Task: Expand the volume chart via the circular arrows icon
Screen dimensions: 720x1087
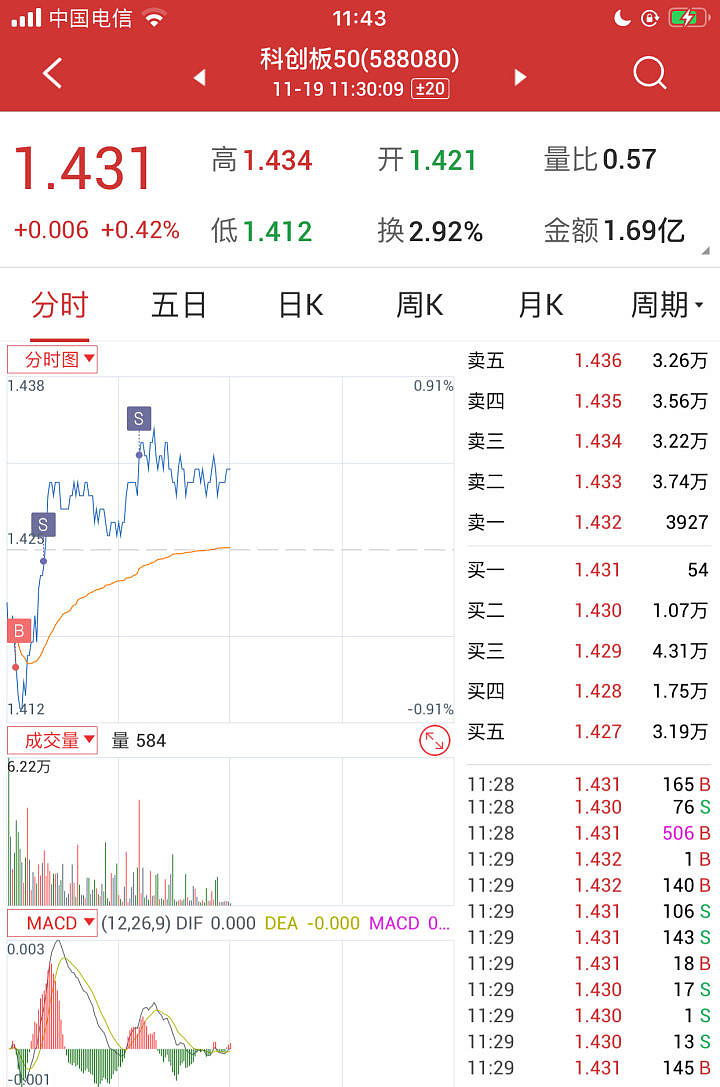Action: point(434,741)
